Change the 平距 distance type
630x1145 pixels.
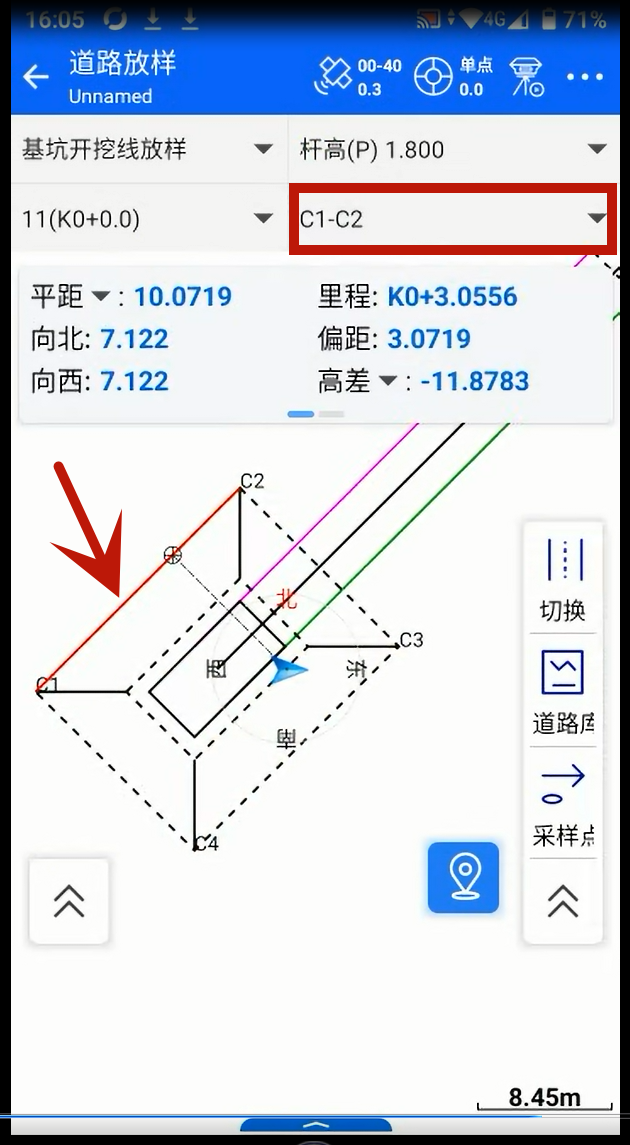[x=100, y=297]
